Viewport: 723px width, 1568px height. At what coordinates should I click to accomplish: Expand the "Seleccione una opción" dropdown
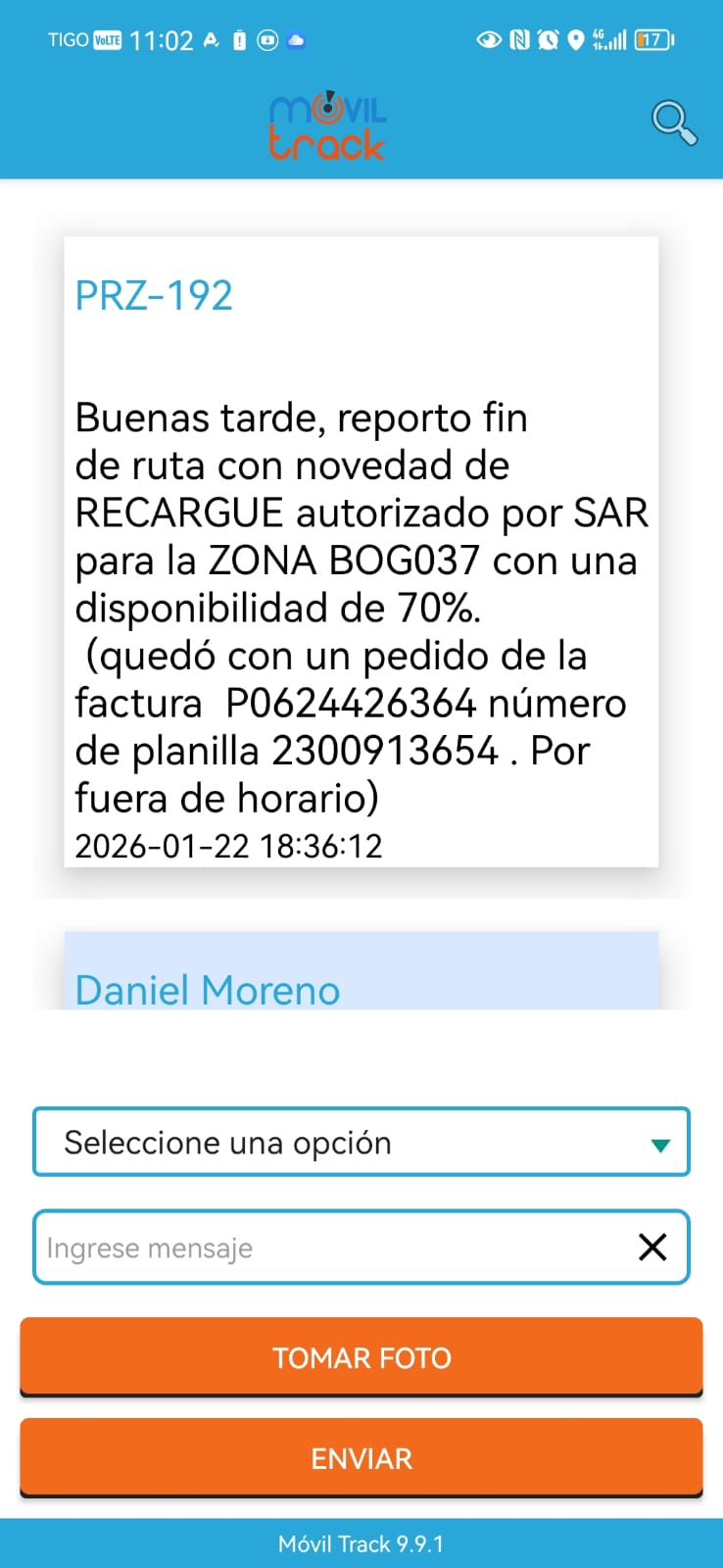(361, 1142)
